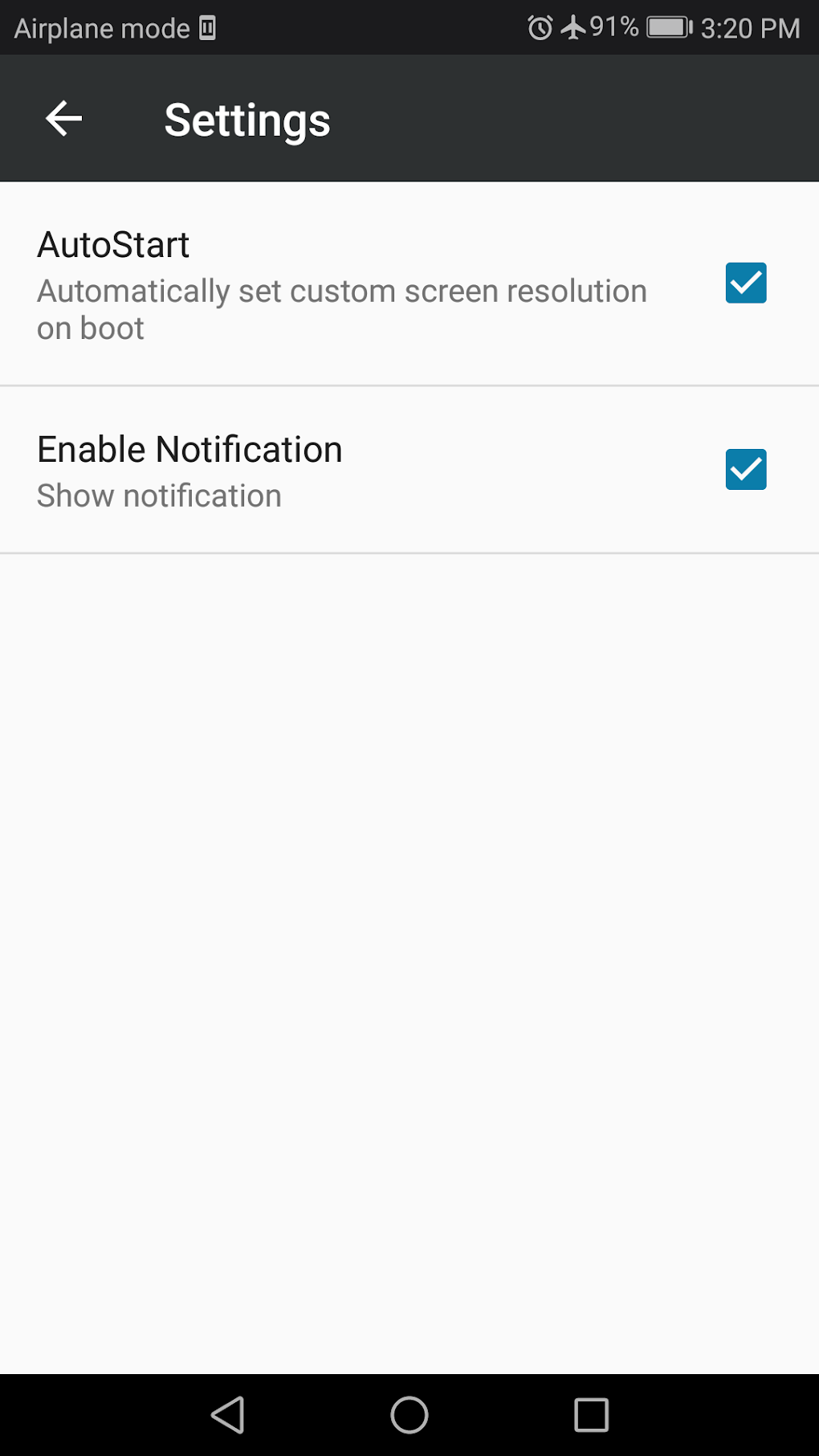Select the AutoStart settings row

pyautogui.click(x=361, y=283)
